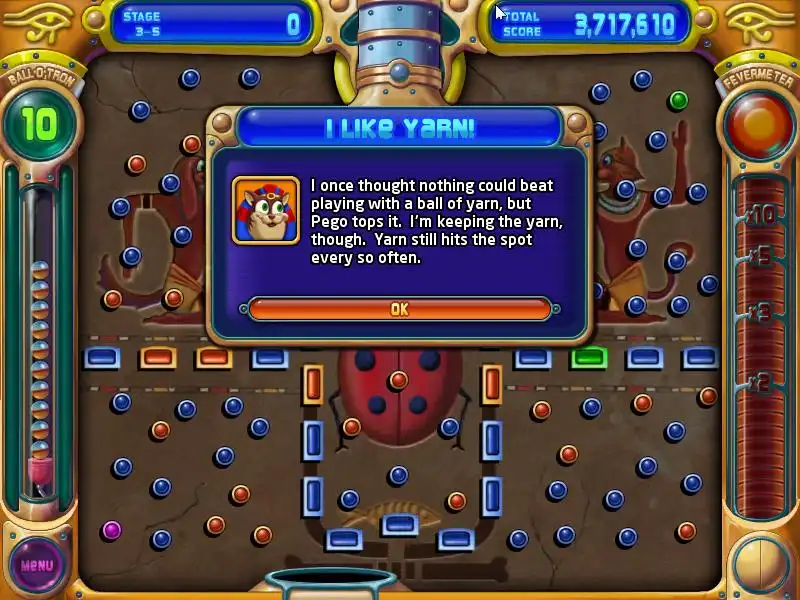Dismiss the I Like Yarn dialog with OK
This screenshot has height=600, width=800.
point(399,309)
